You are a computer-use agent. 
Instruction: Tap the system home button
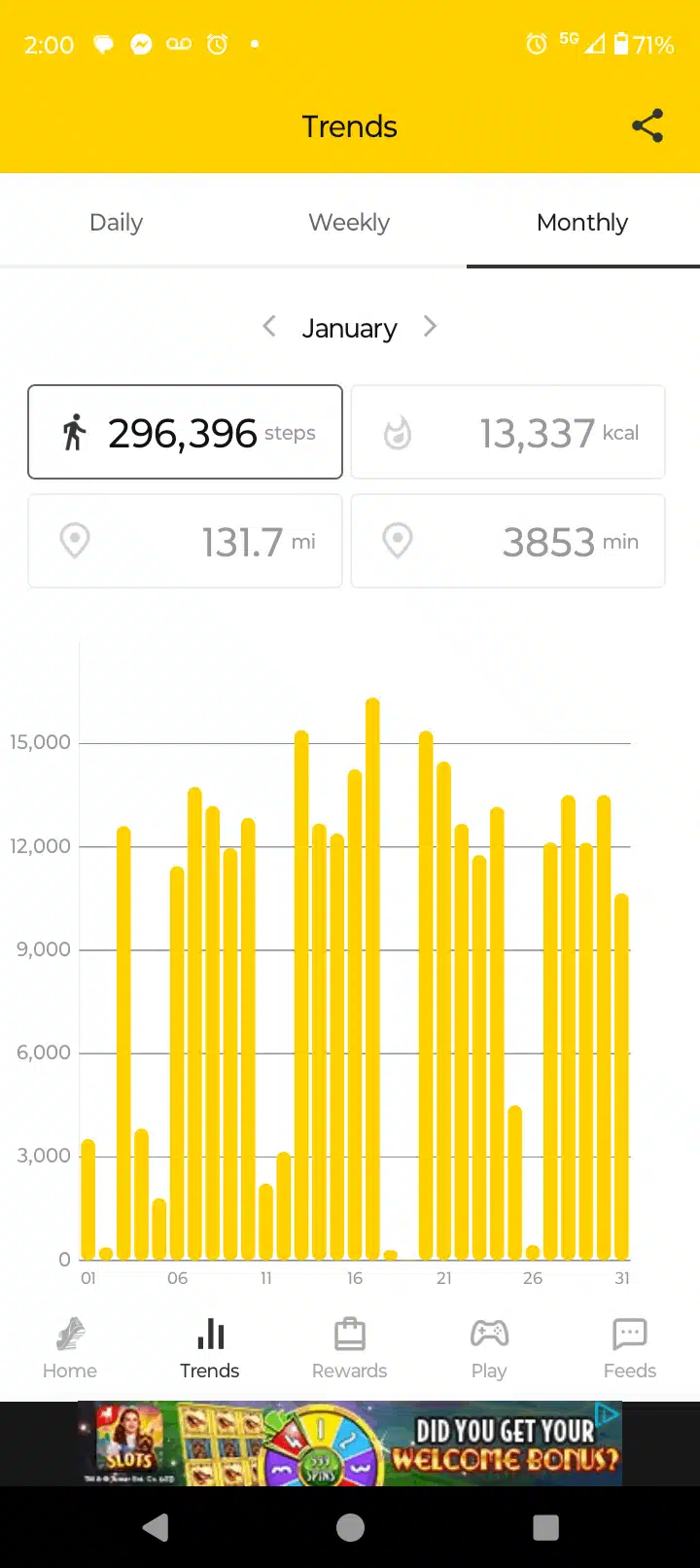[350, 1527]
